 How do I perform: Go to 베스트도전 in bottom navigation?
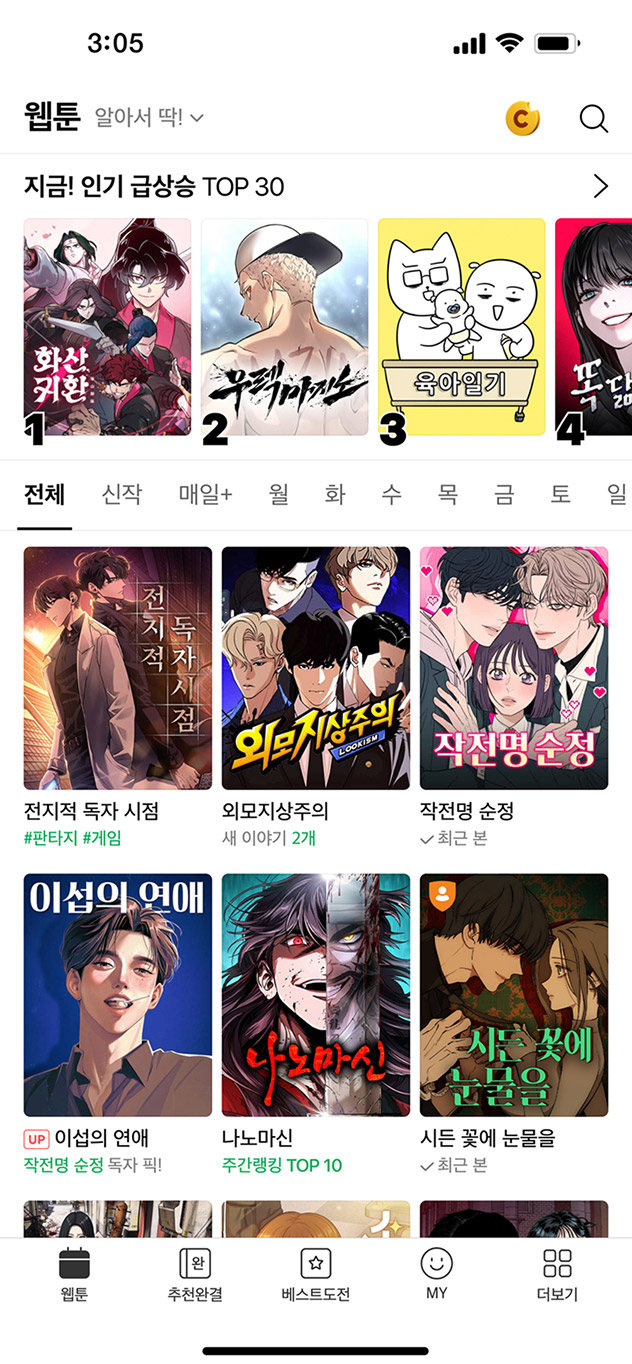click(316, 1274)
